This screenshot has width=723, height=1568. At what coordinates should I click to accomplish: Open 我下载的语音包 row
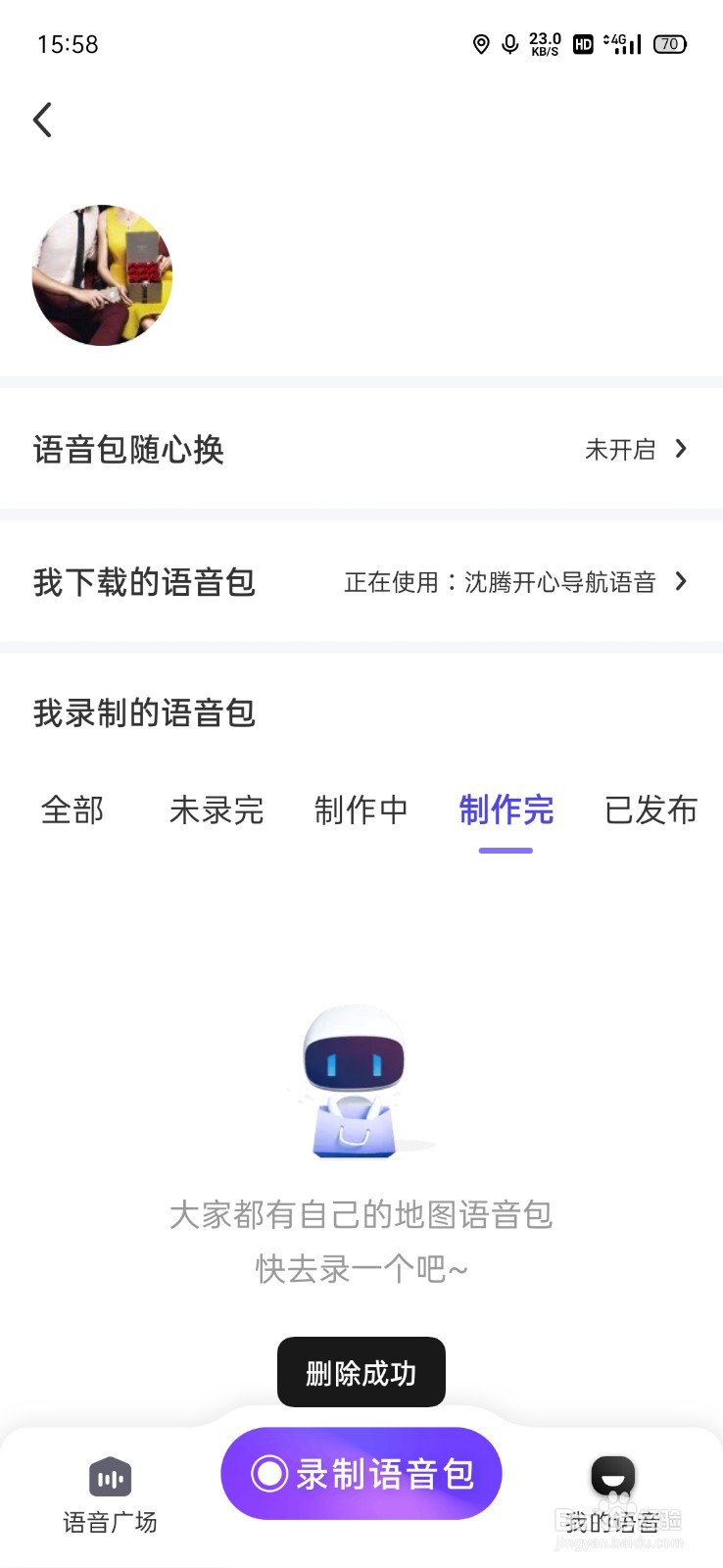(x=361, y=582)
